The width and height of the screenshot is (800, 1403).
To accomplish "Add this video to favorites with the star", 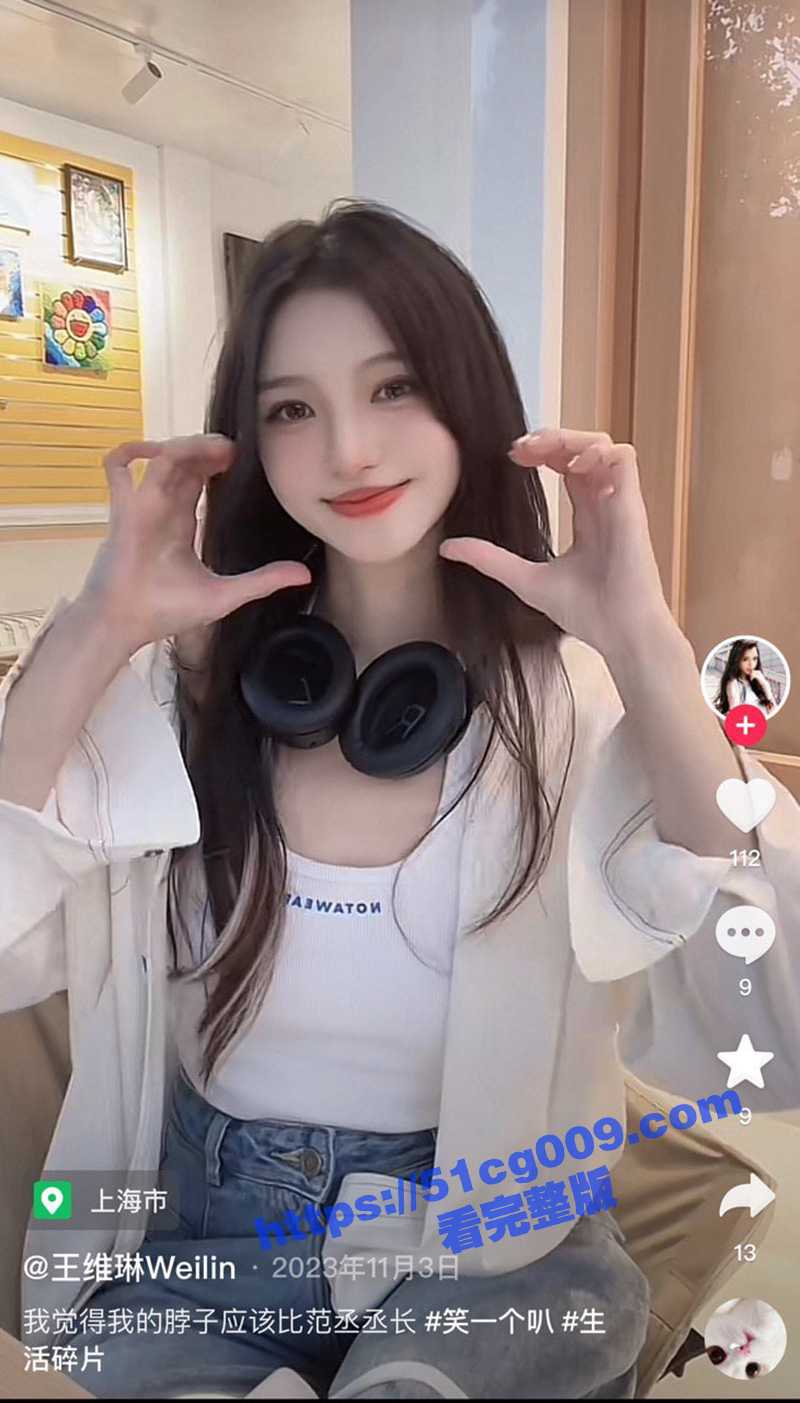I will [745, 1062].
